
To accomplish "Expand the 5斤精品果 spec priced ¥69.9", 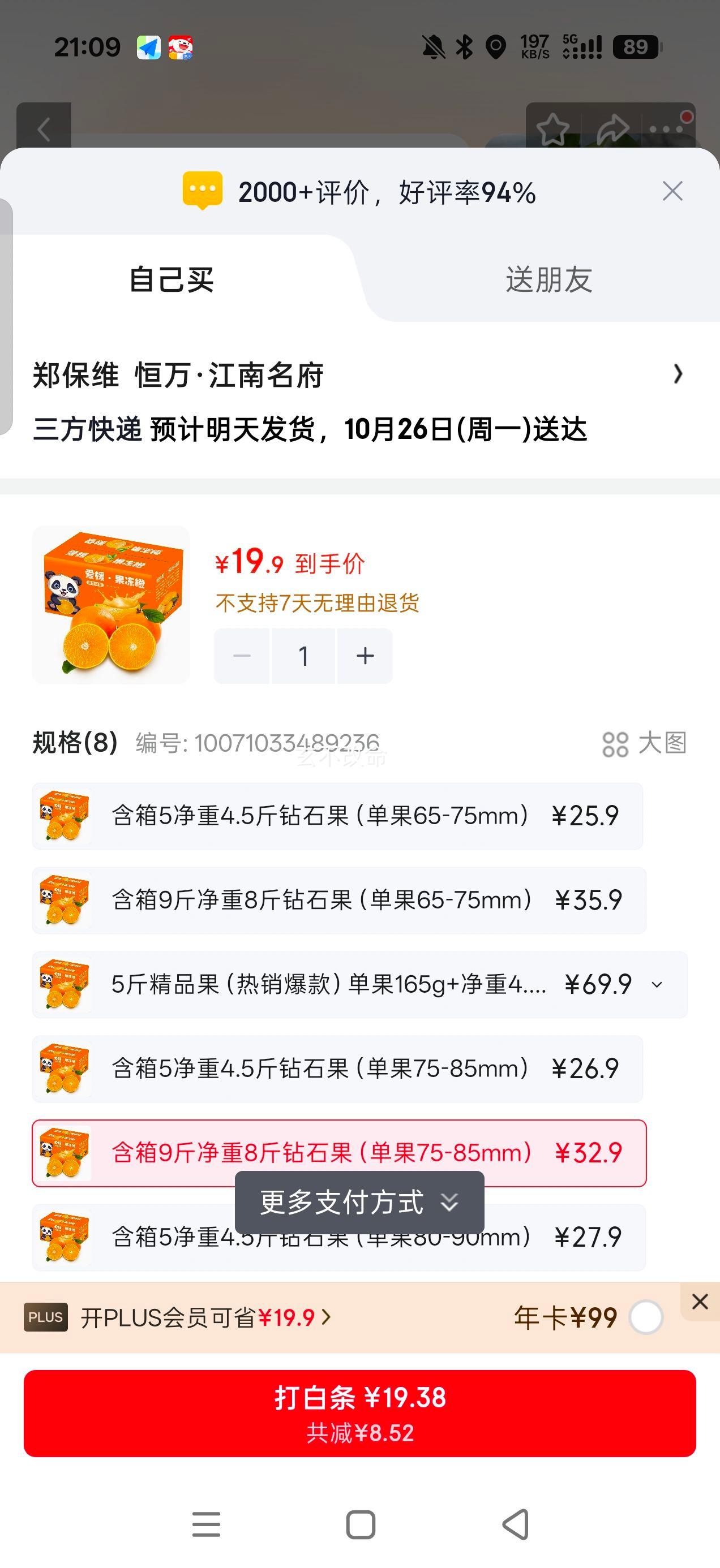I will pyautogui.click(x=359, y=984).
